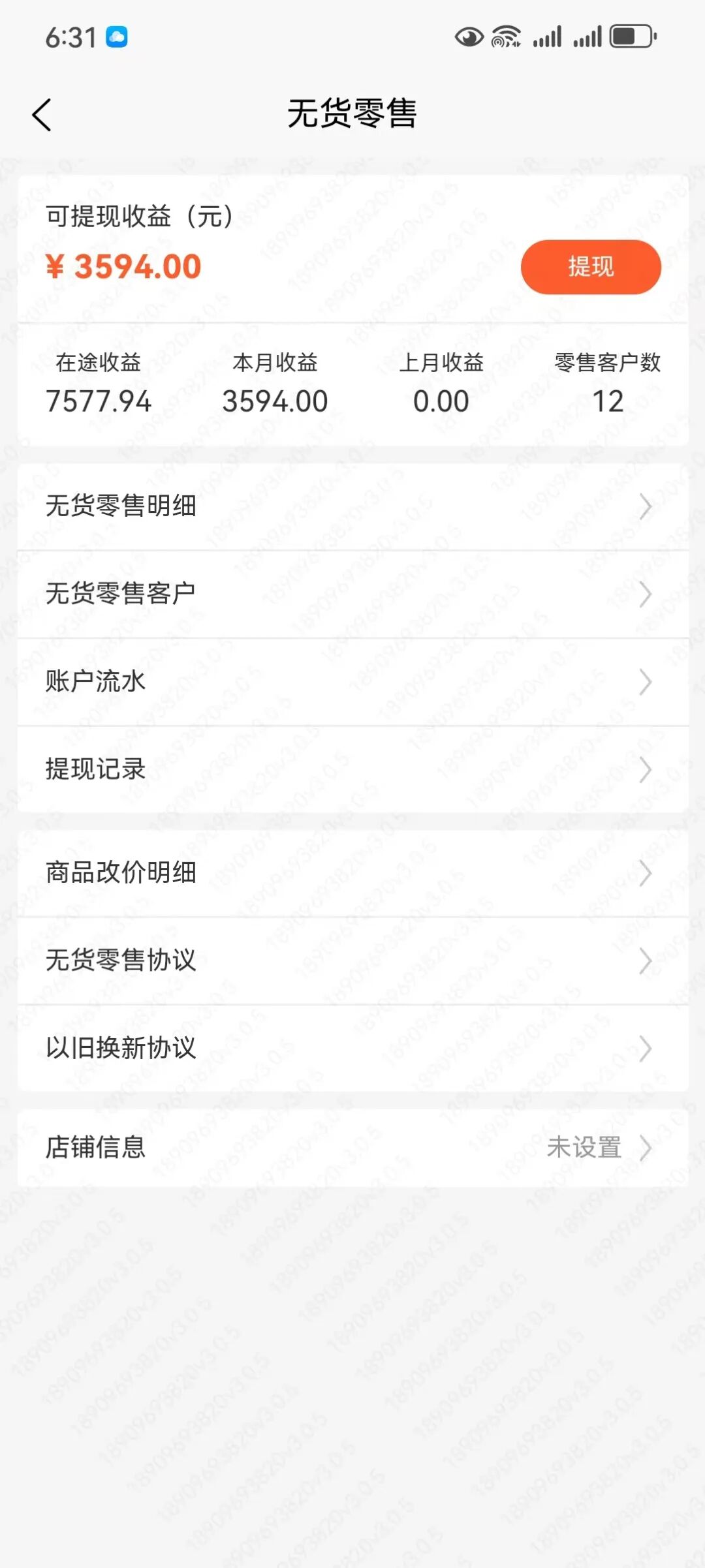Read the 无货零售协议 agreement
The image size is (705, 1568).
[x=352, y=961]
